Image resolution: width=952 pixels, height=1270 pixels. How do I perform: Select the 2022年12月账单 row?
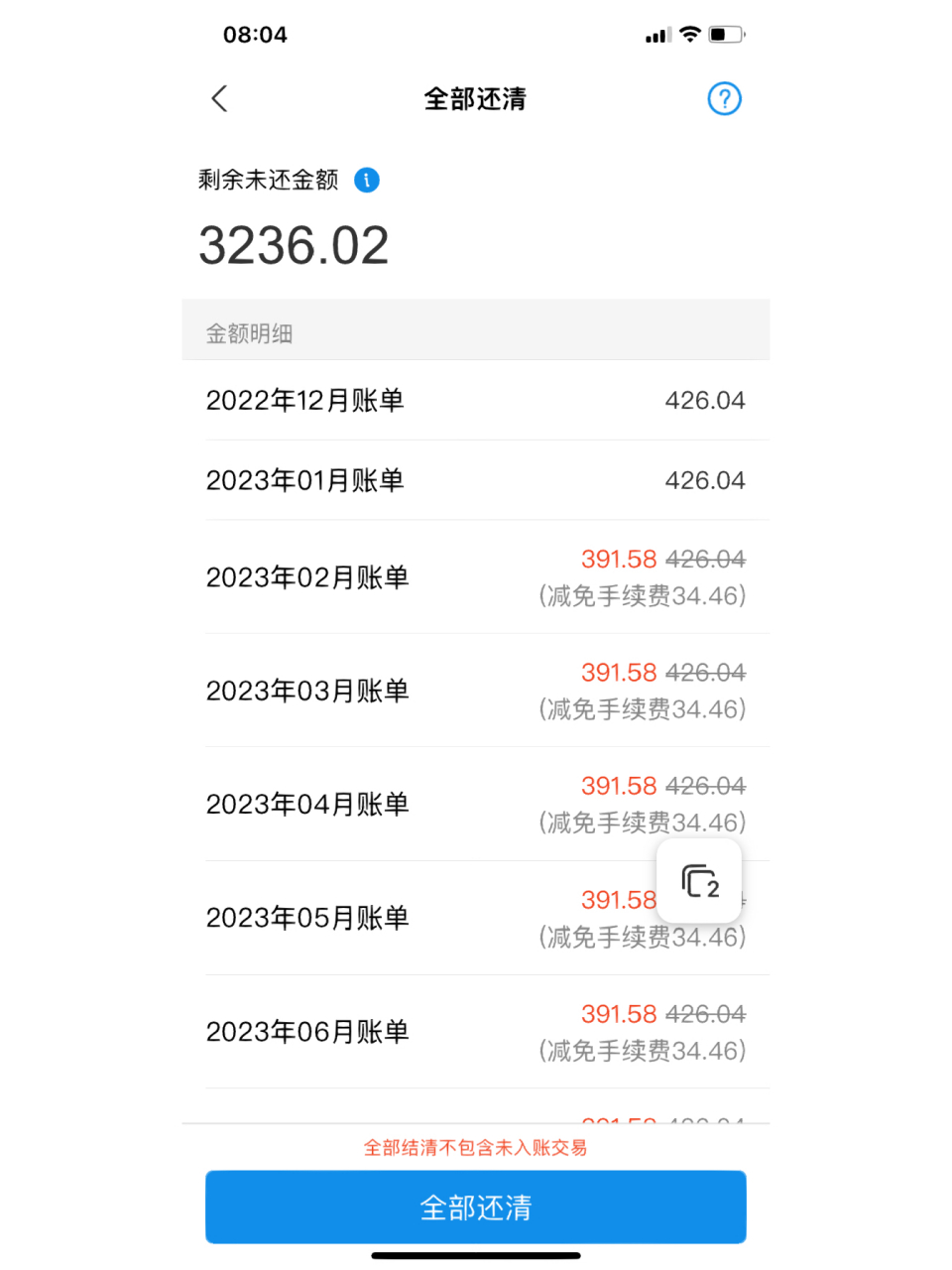tap(476, 400)
